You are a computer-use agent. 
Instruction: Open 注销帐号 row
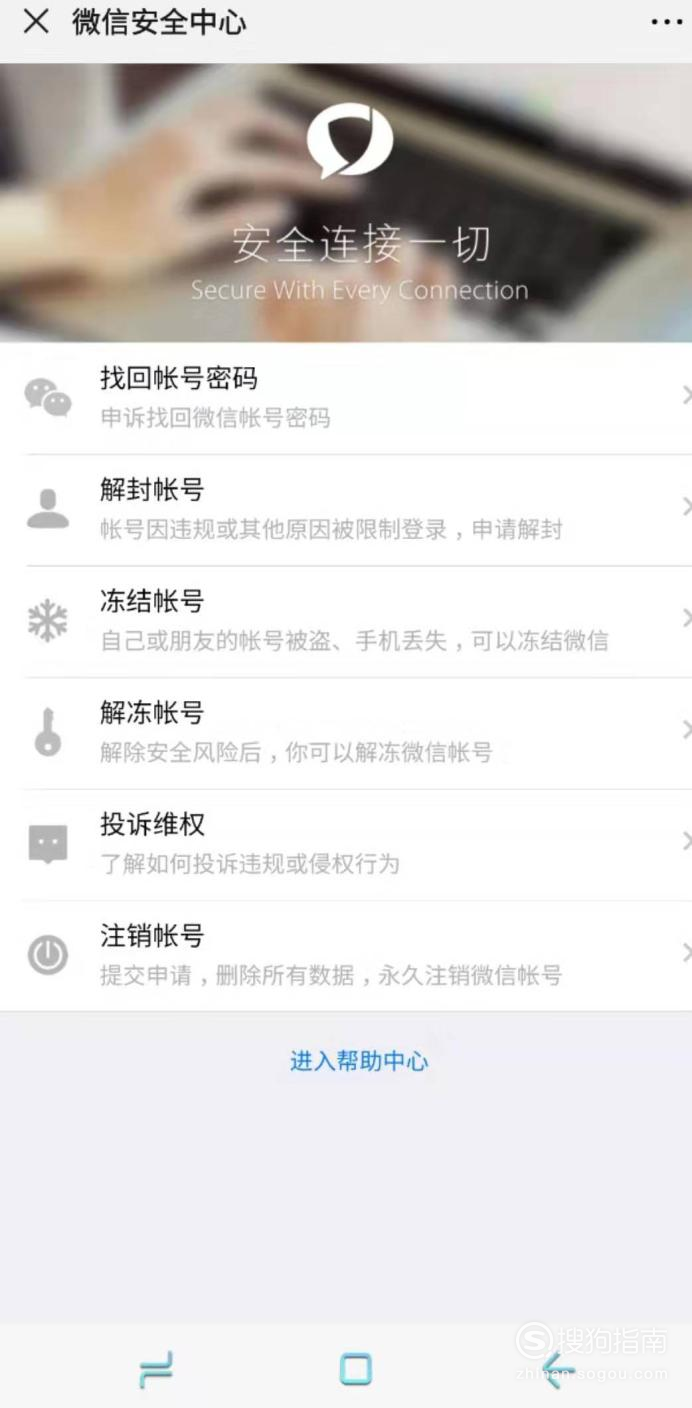(x=346, y=954)
